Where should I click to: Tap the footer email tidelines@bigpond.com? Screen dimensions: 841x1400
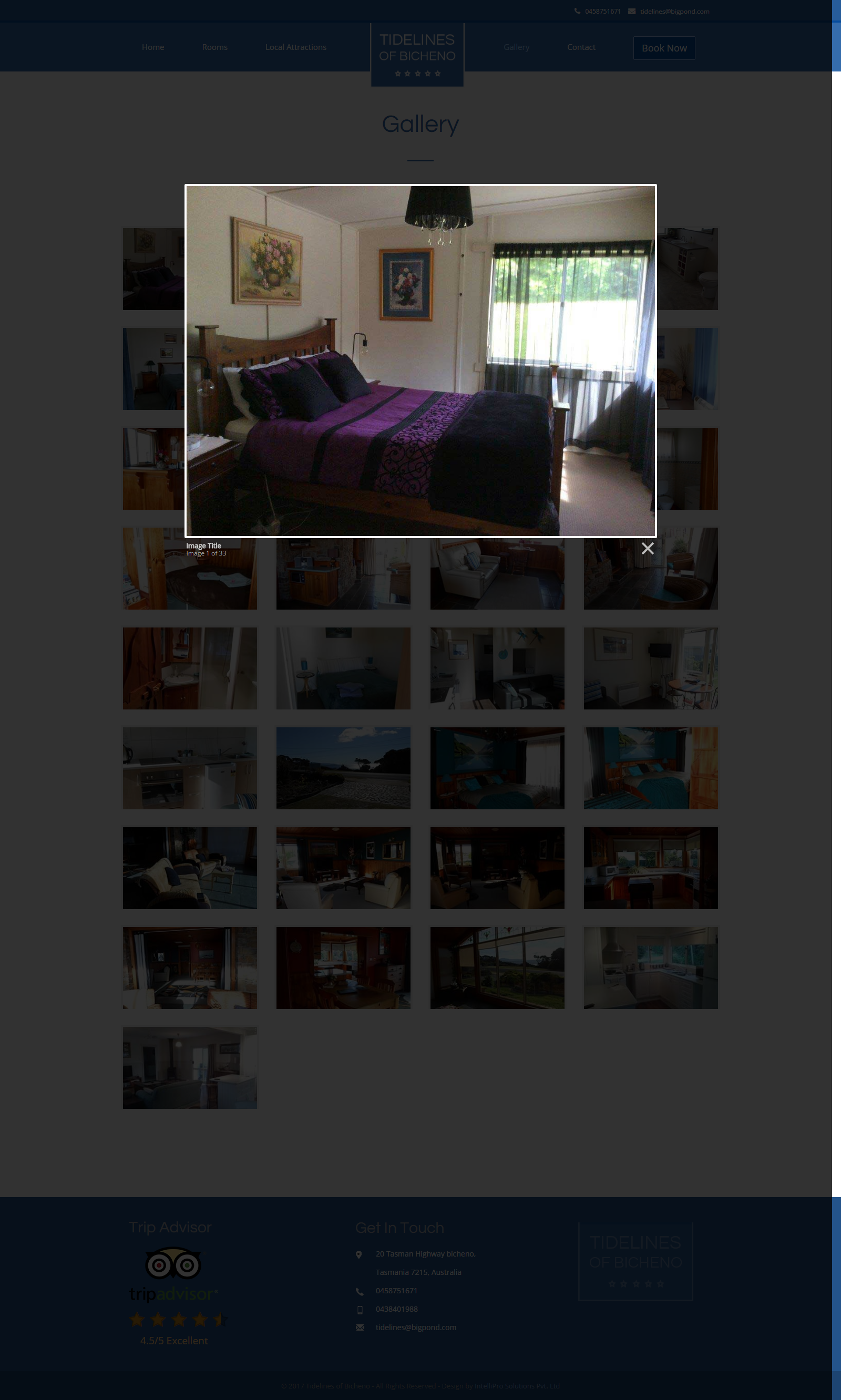[x=415, y=1327]
